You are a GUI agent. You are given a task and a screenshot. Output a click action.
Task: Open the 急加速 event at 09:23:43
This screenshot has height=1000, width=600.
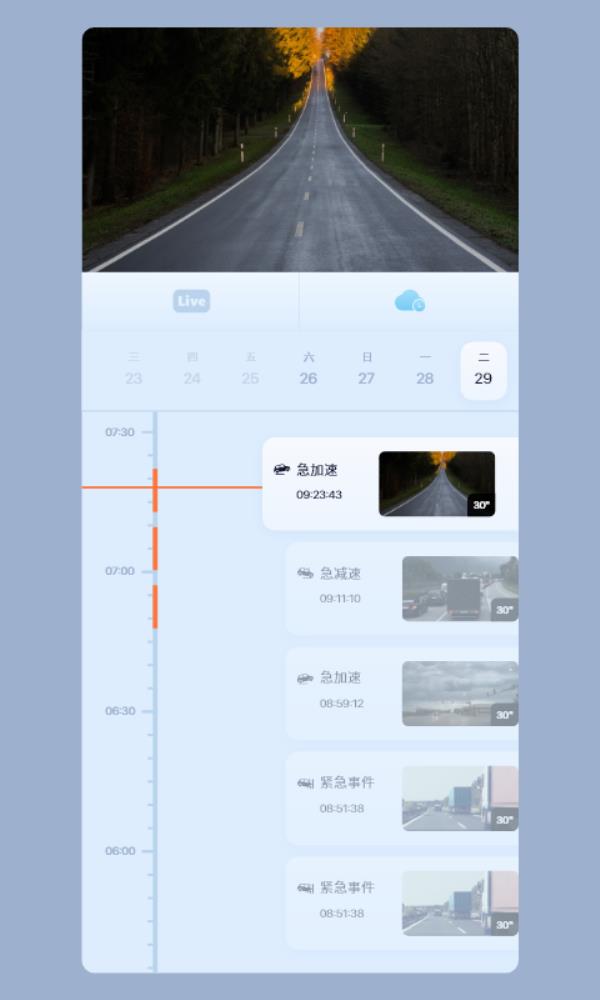click(x=390, y=483)
